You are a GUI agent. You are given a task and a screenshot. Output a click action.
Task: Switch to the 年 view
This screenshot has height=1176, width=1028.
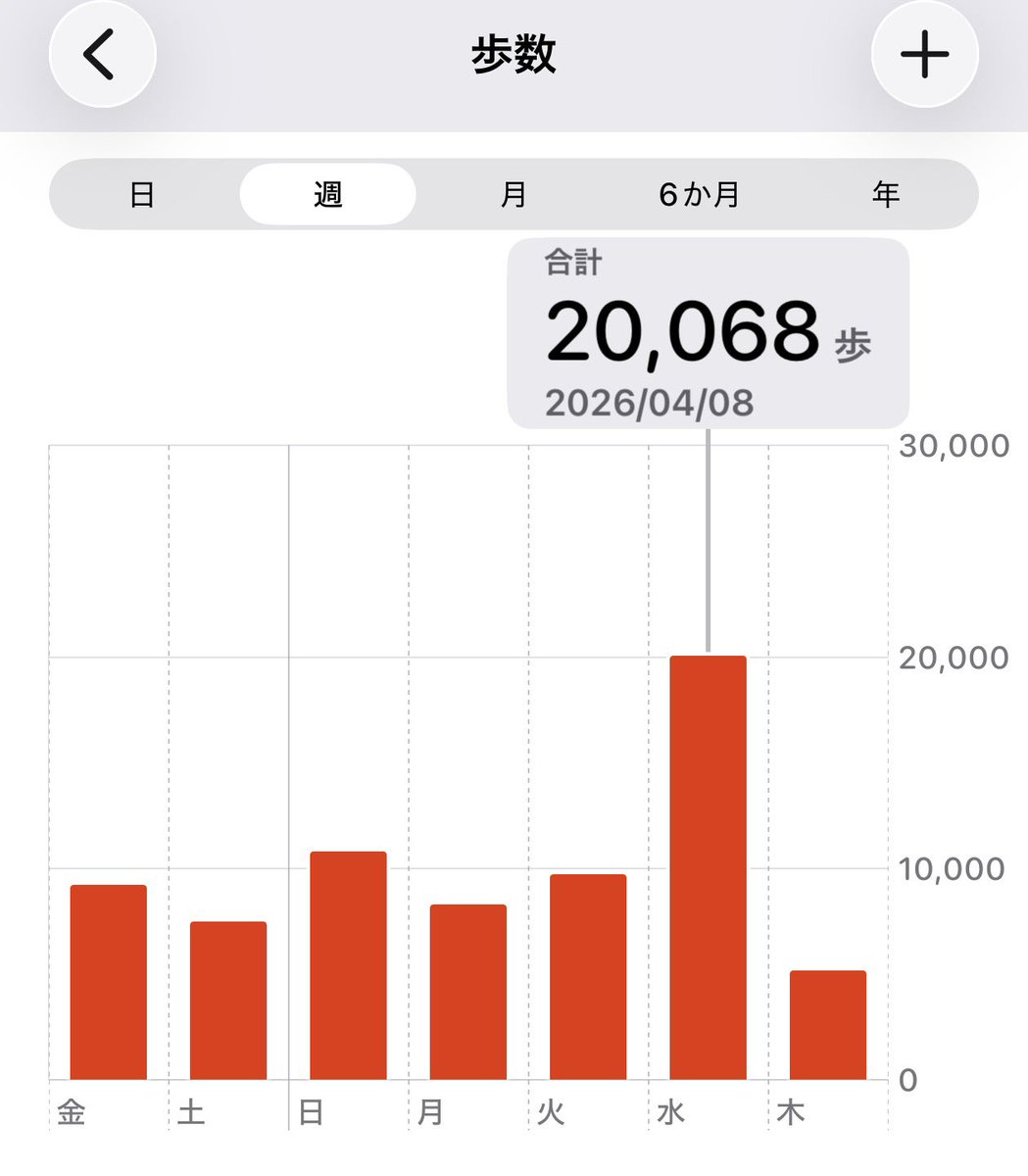point(885,194)
